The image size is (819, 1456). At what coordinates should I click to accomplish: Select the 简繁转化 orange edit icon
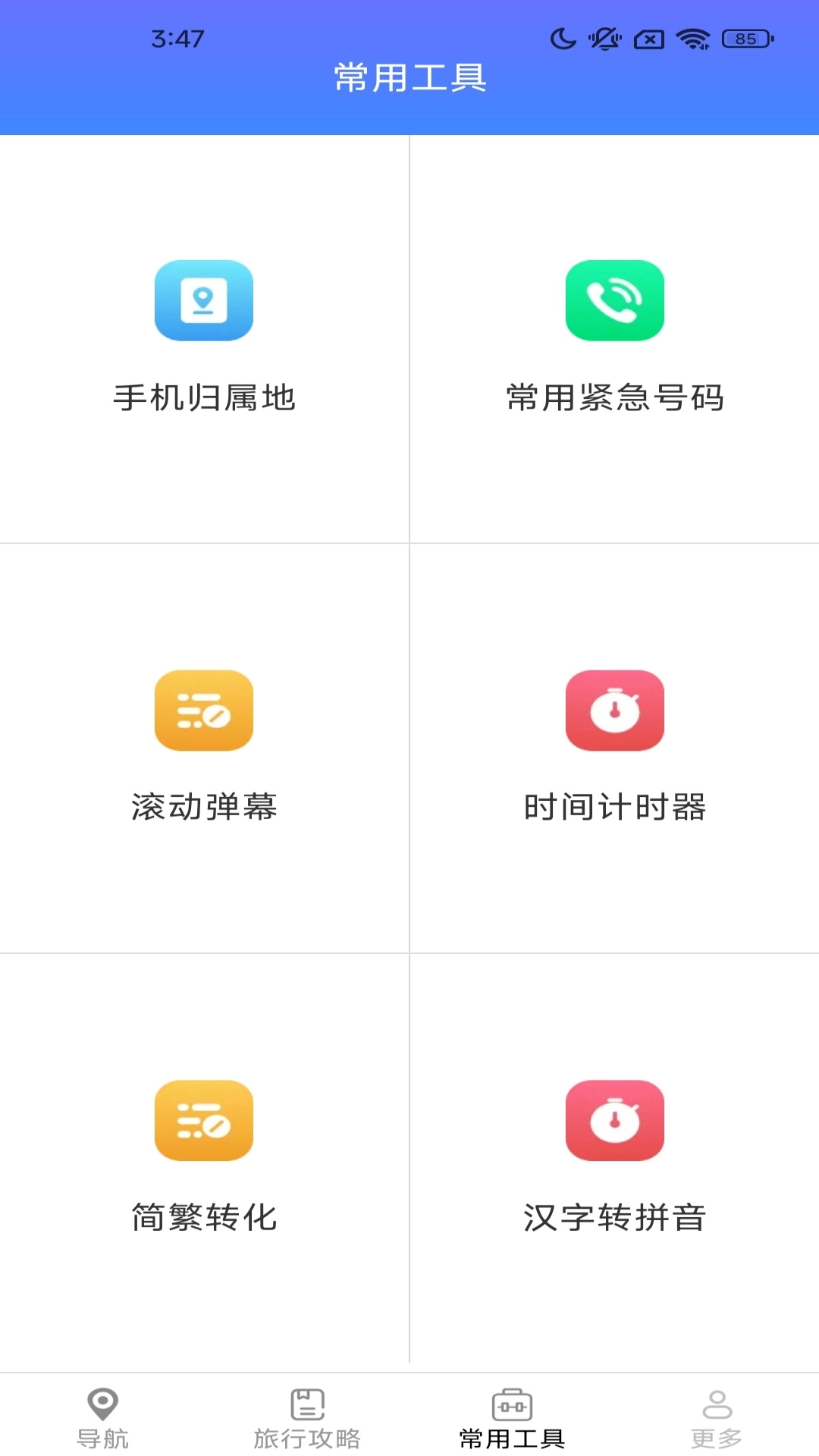203,1122
